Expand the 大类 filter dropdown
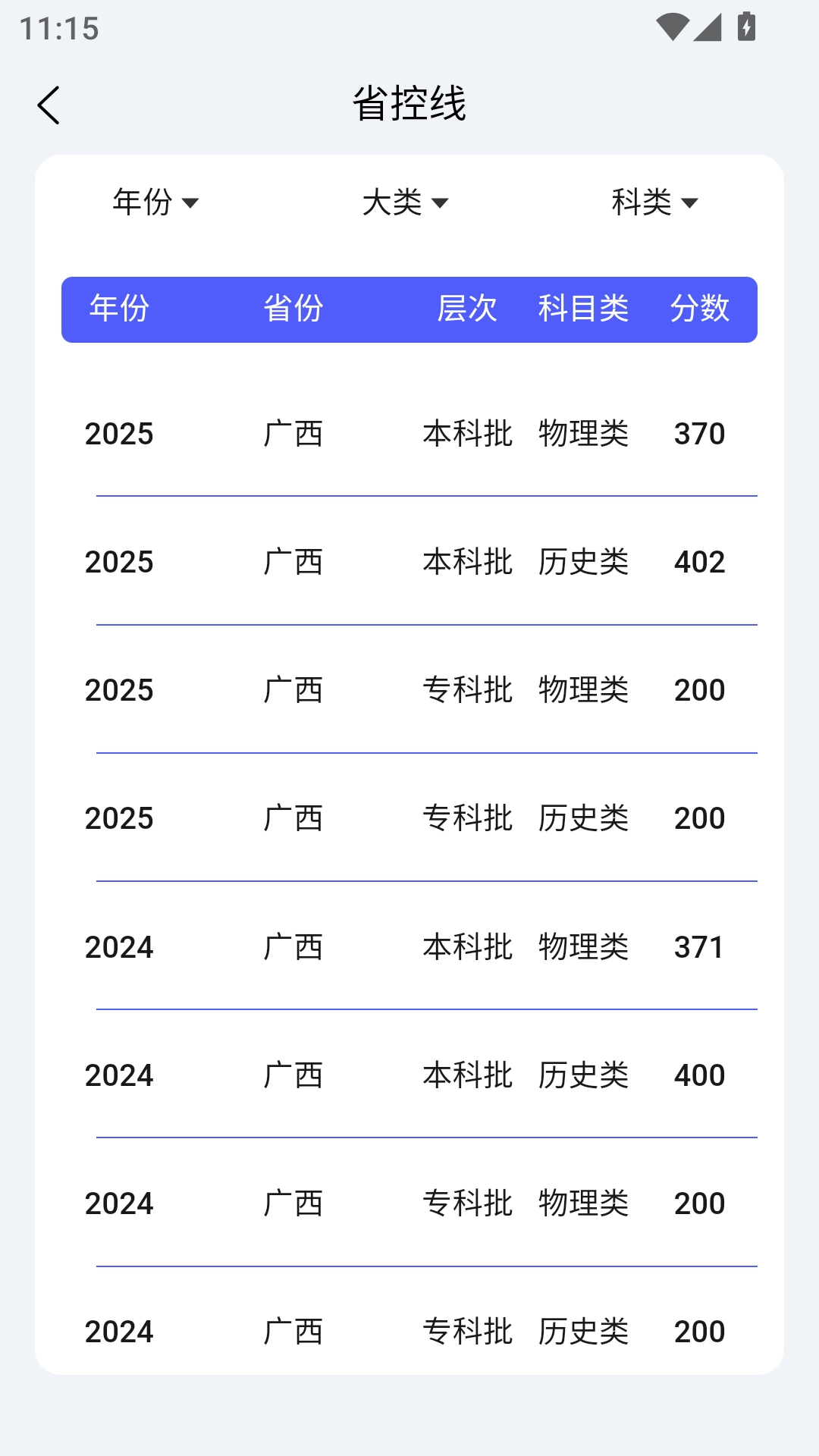Viewport: 819px width, 1456px height. point(406,202)
